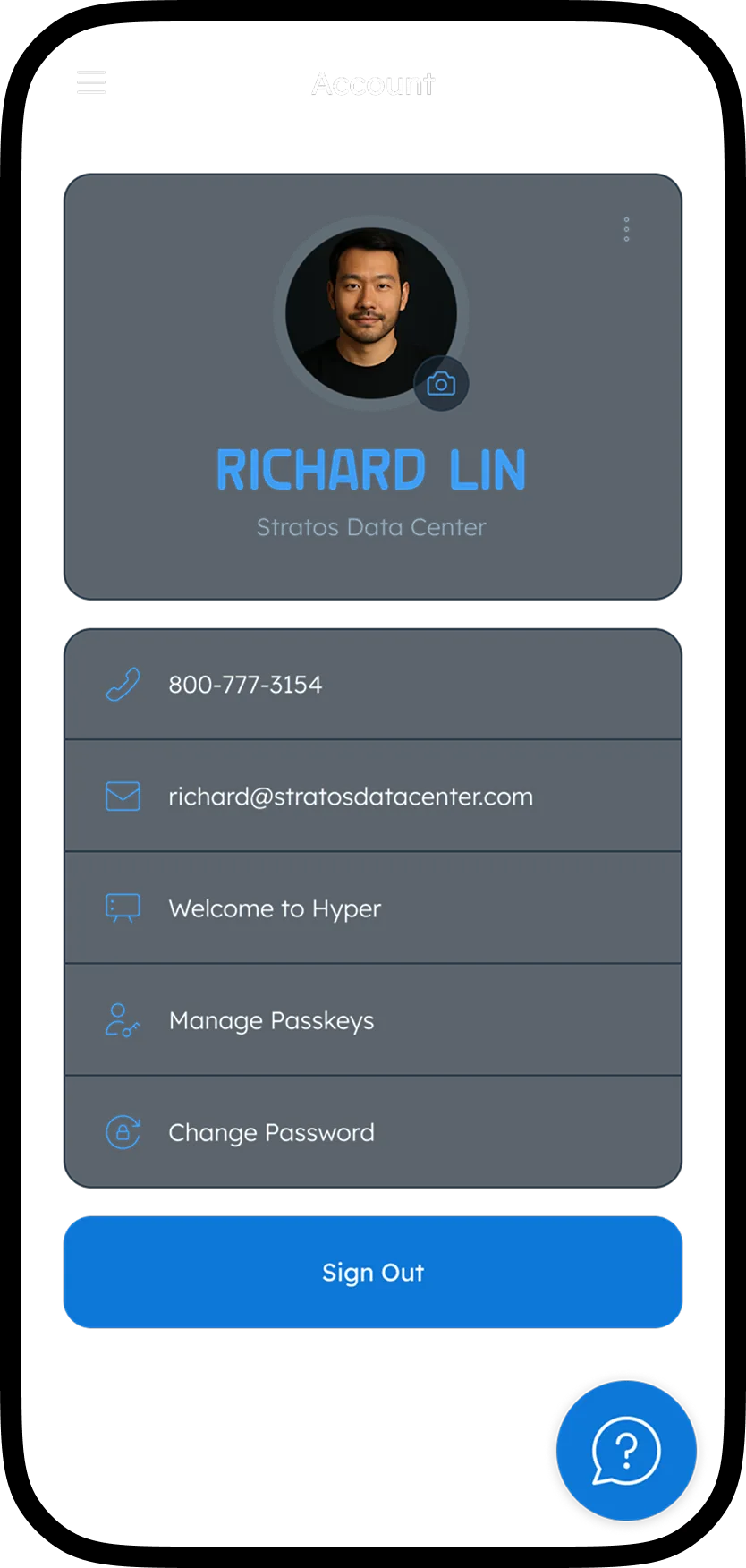Screen dimensions: 746x1568
Task: Open the profile card overflow menu
Action: [626, 229]
